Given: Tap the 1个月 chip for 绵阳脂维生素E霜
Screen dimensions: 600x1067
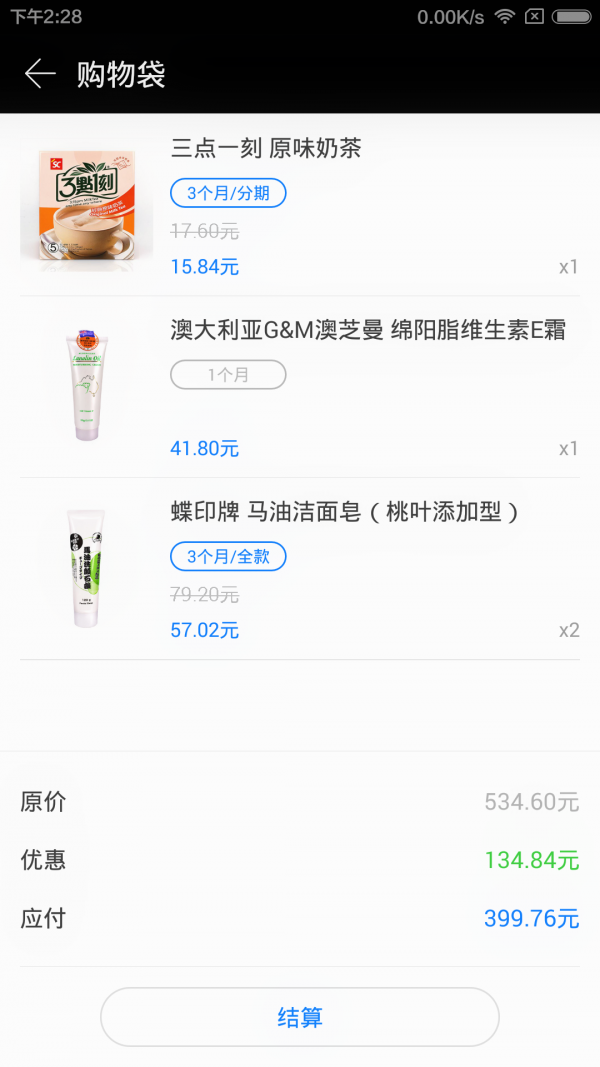Looking at the screenshot, I should click(228, 375).
